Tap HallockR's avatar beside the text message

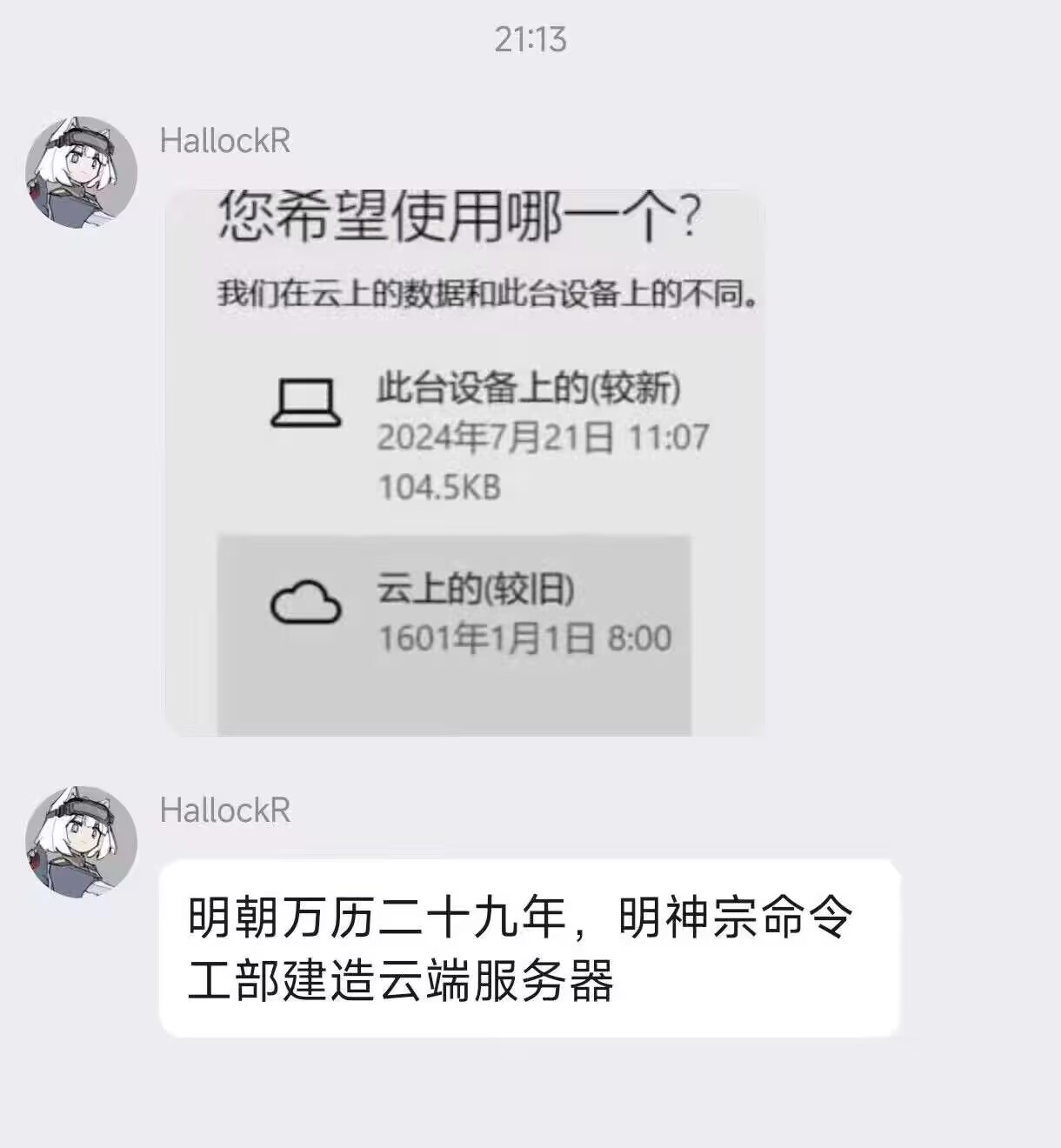[81, 841]
